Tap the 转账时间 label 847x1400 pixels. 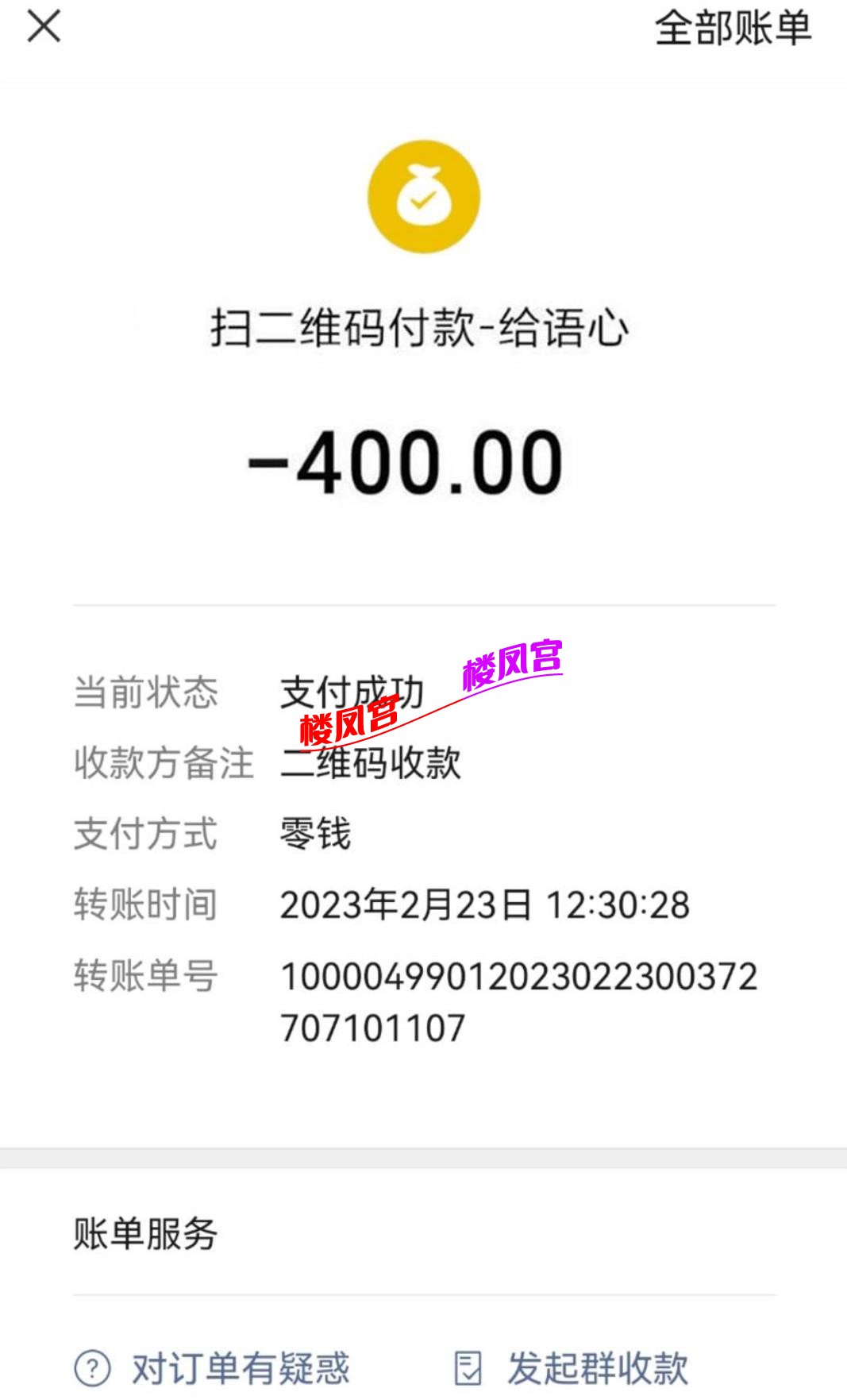(145, 903)
